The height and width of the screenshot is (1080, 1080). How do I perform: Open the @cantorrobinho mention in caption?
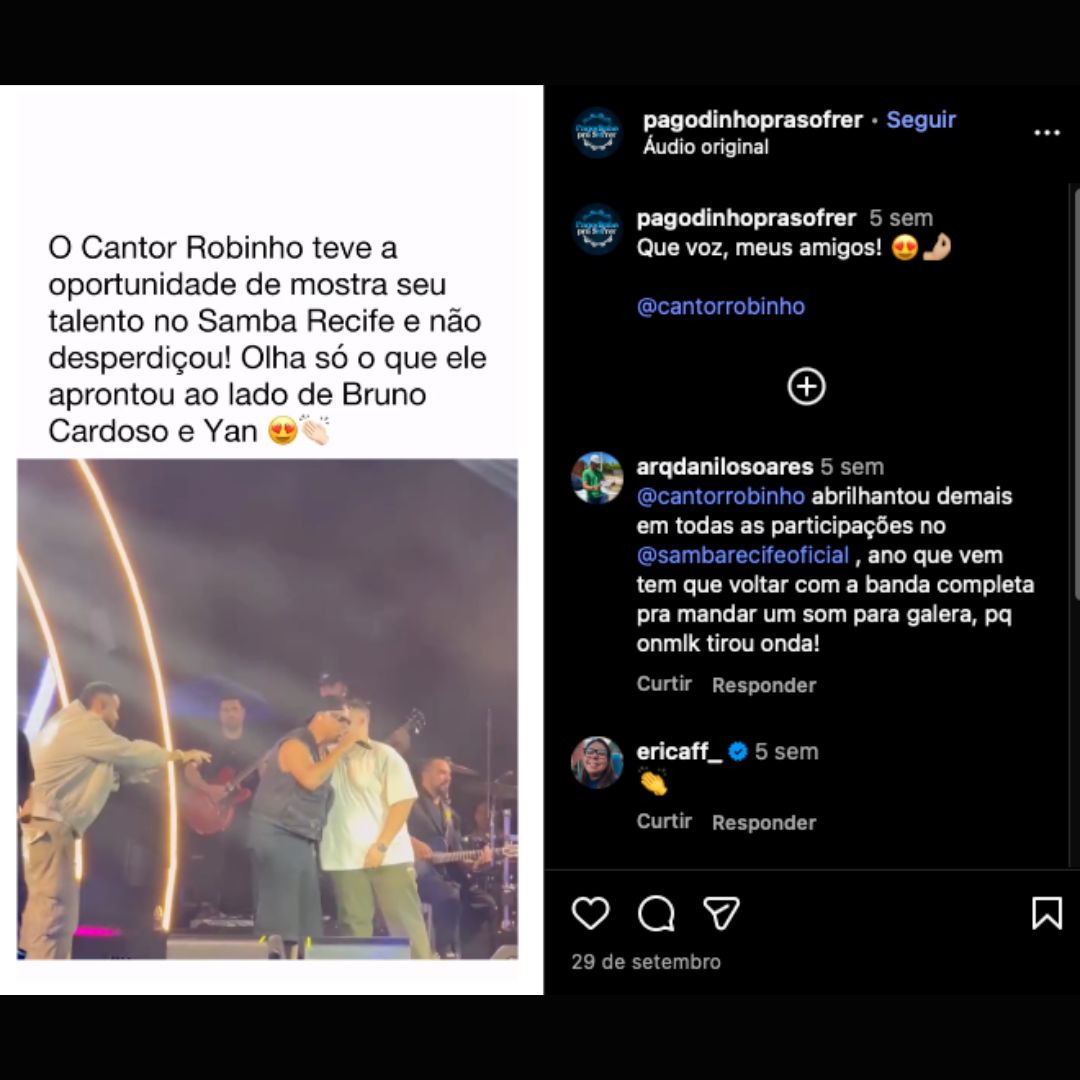click(720, 306)
